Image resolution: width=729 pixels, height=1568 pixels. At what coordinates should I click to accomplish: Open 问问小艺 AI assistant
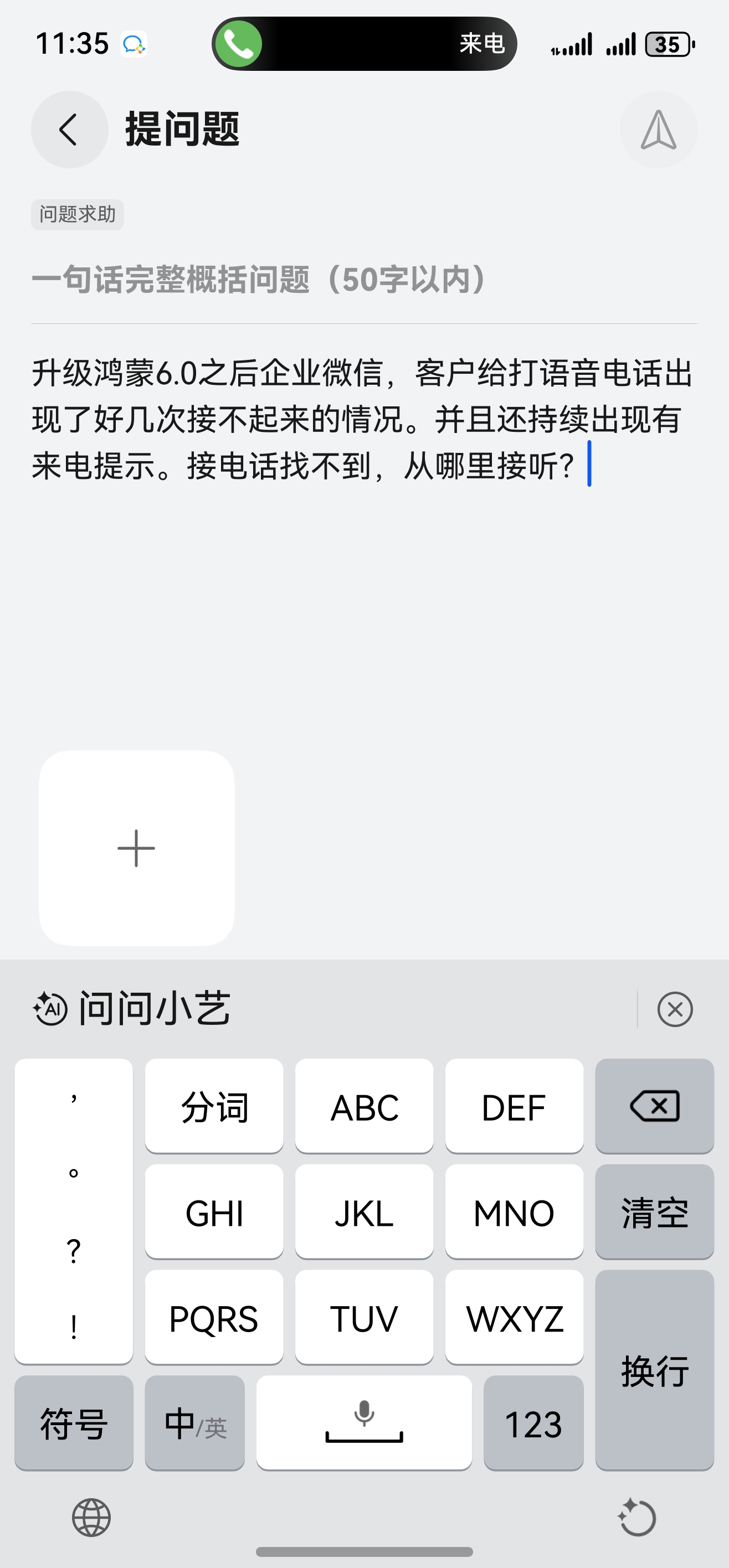click(x=133, y=1009)
